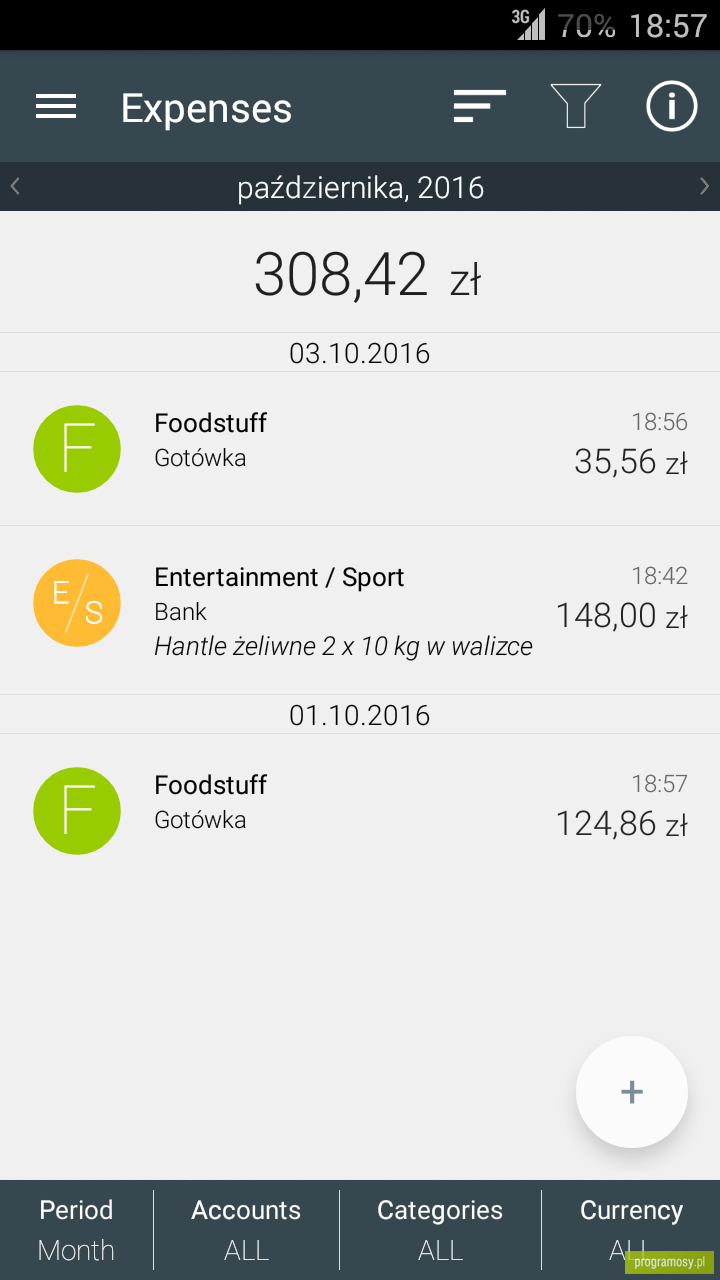Change the Period filter
Viewport: 720px width, 1280px height.
pos(76,1230)
